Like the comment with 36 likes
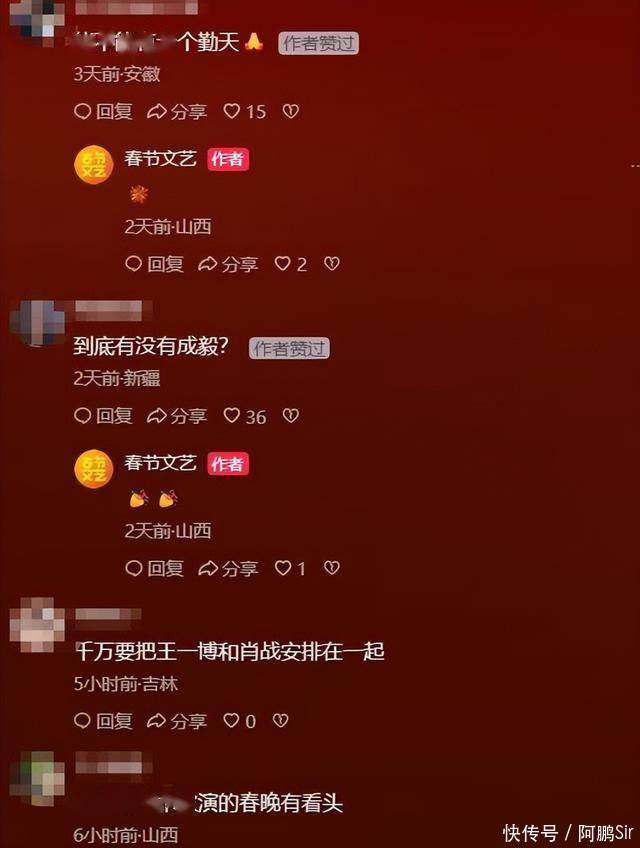640x848 pixels. 245,416
